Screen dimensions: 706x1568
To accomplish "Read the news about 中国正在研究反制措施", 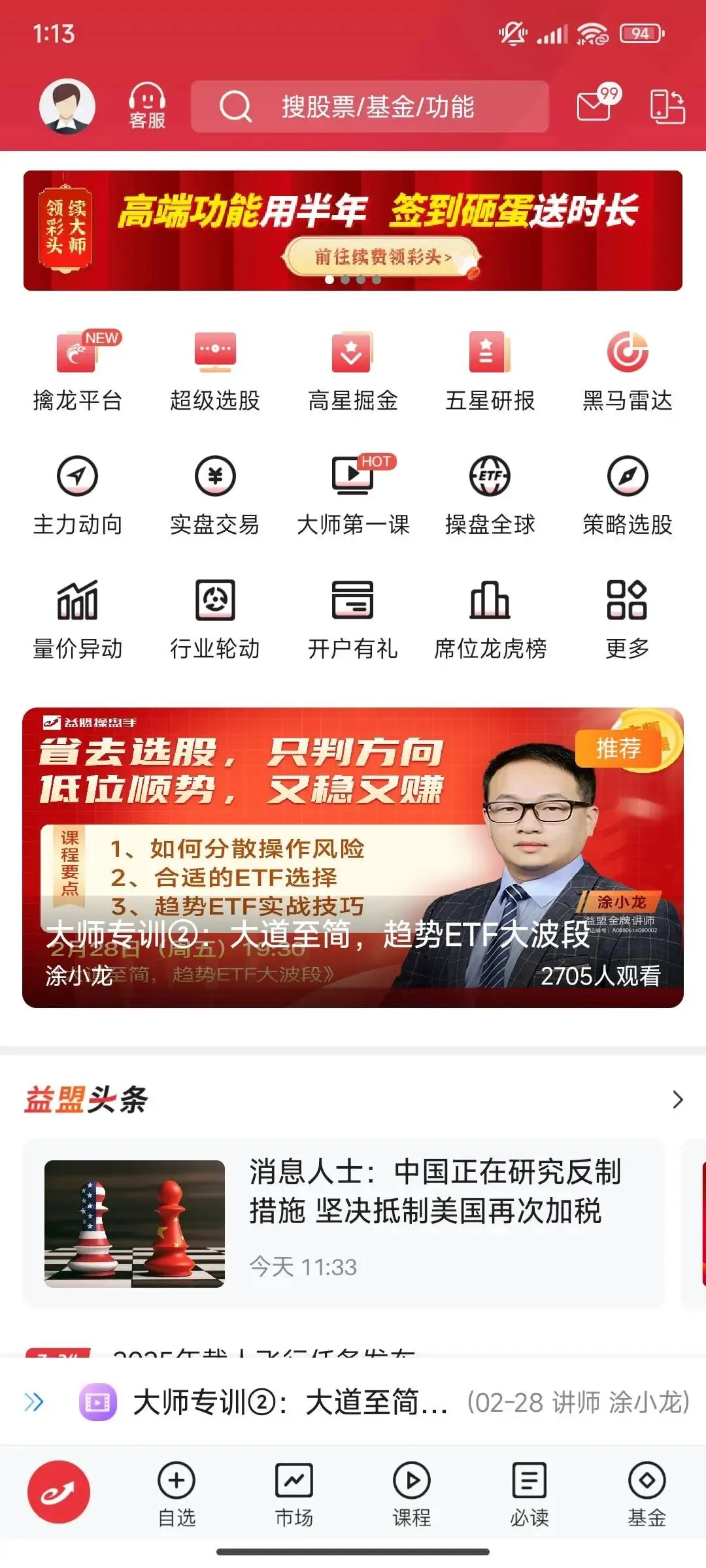I will click(343, 1224).
